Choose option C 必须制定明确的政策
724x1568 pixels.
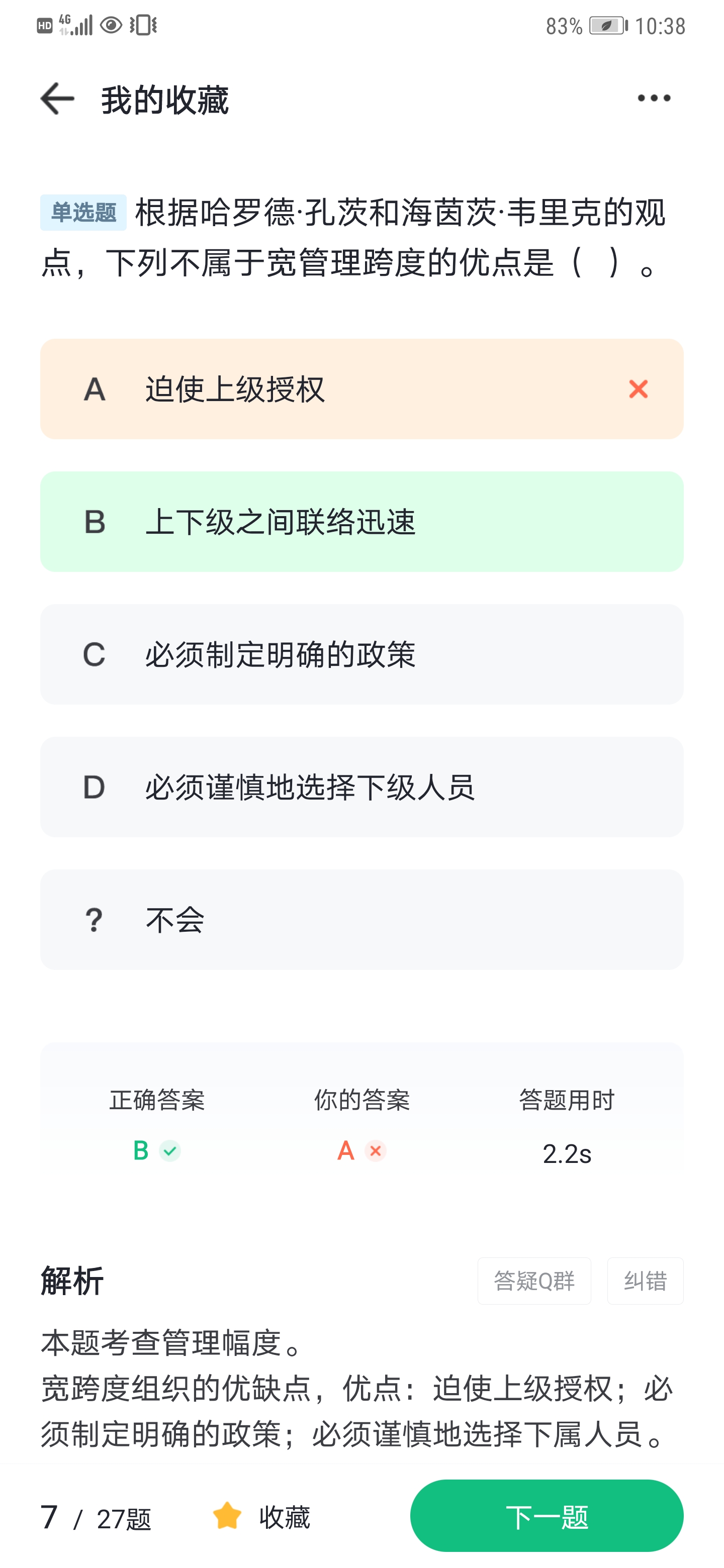coord(361,654)
